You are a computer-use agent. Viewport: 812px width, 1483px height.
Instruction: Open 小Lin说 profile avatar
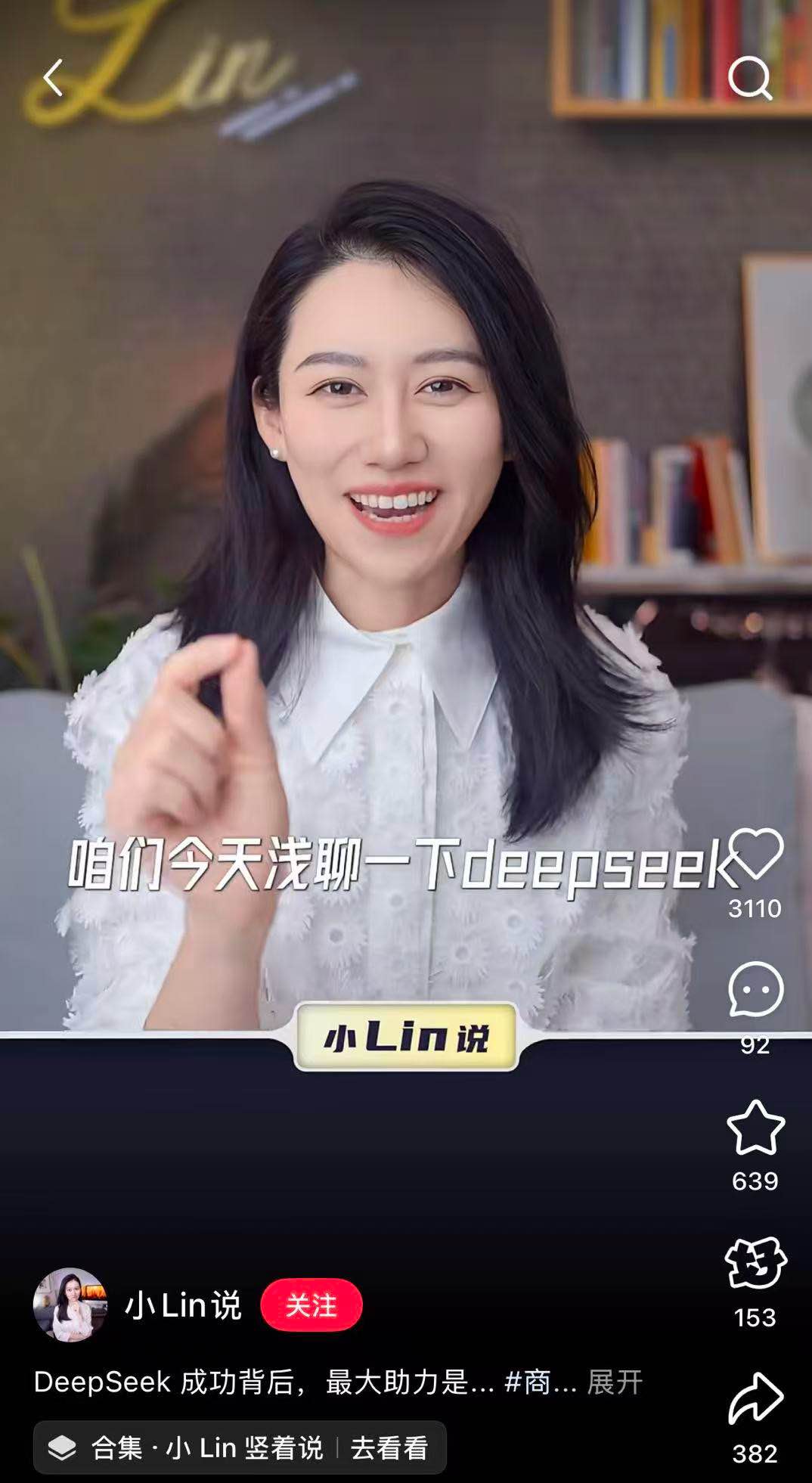coord(70,1305)
